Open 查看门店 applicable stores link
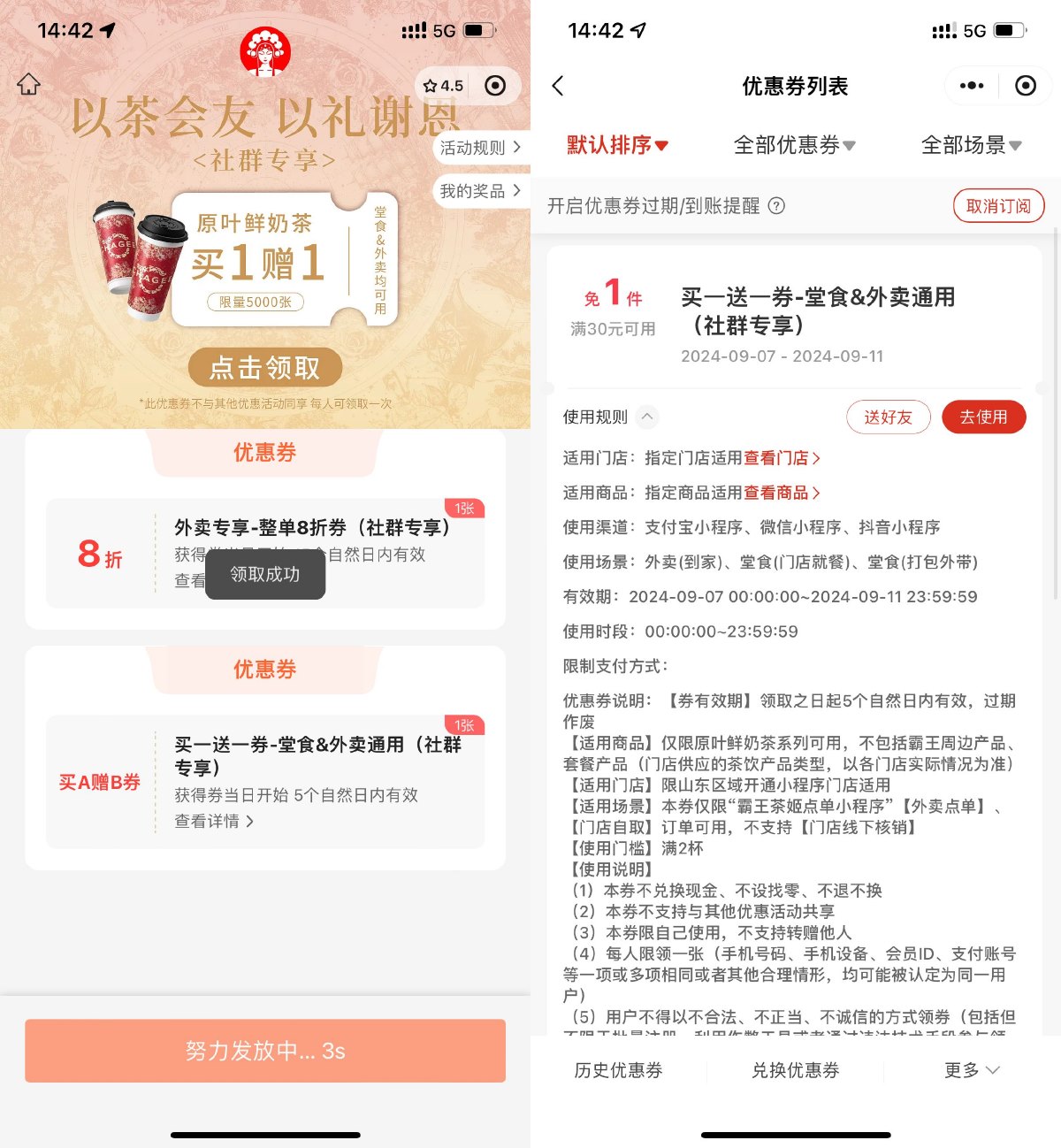1061x1148 pixels. (x=782, y=458)
